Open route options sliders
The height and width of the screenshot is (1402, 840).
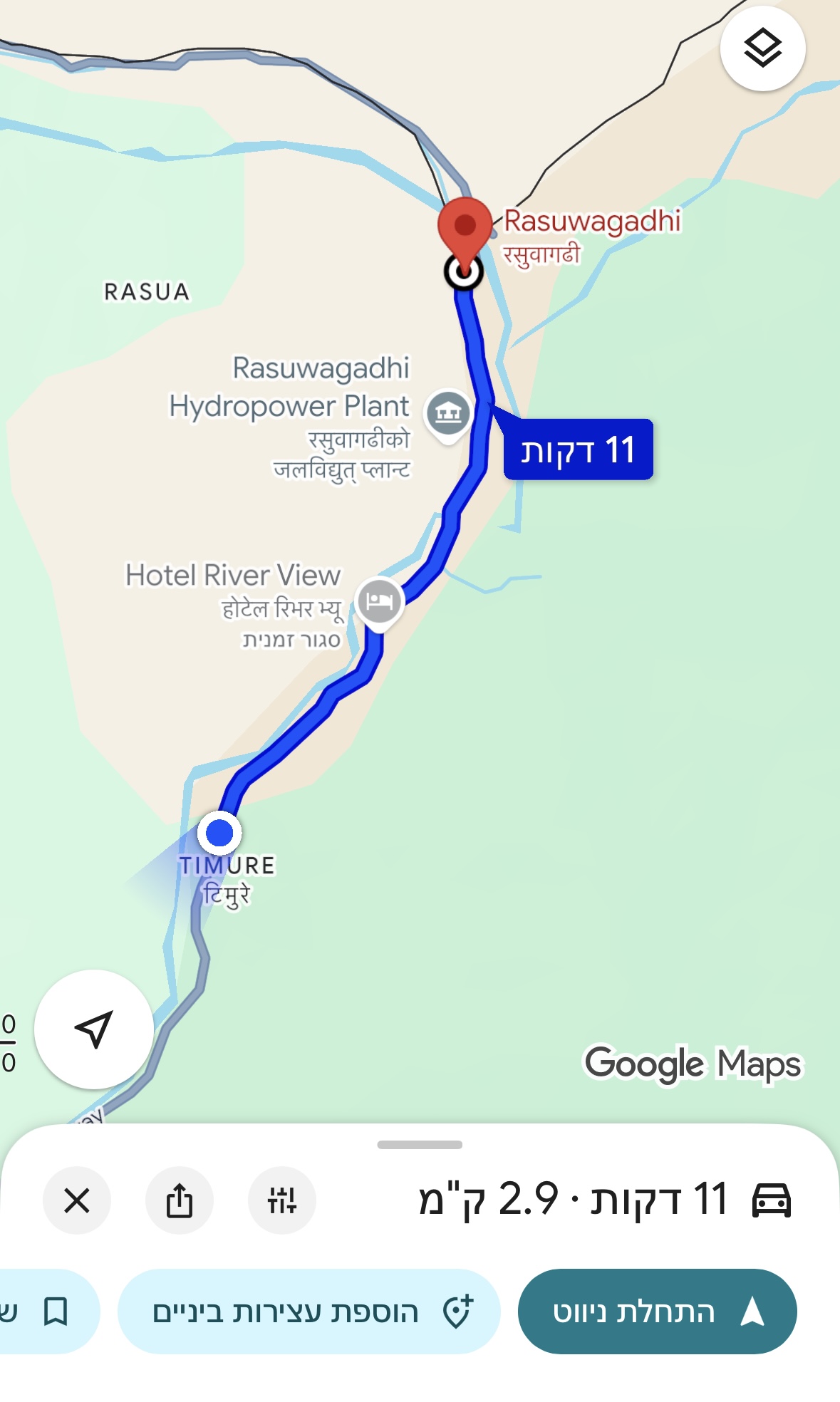(x=282, y=1200)
